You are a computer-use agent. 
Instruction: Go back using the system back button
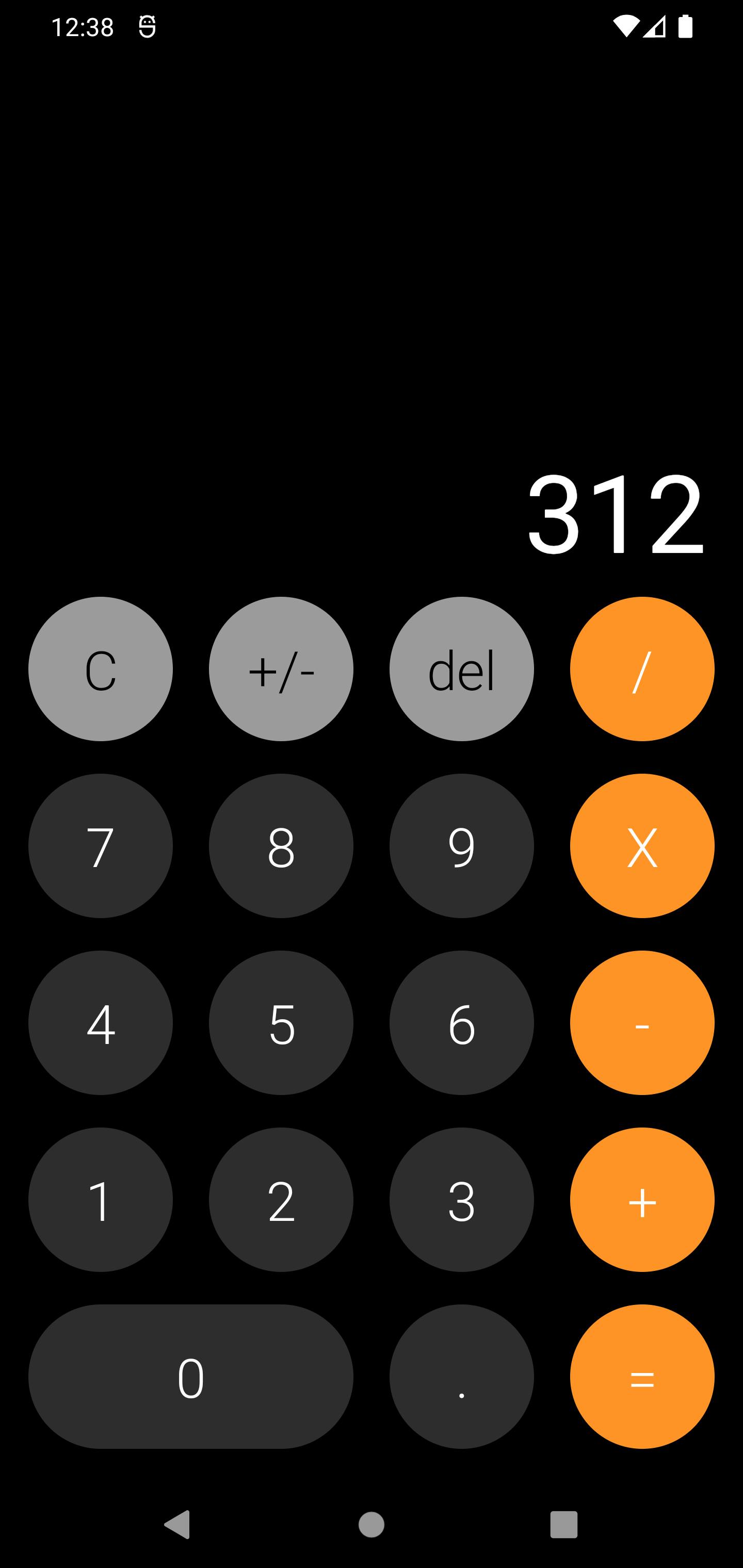point(178,1524)
